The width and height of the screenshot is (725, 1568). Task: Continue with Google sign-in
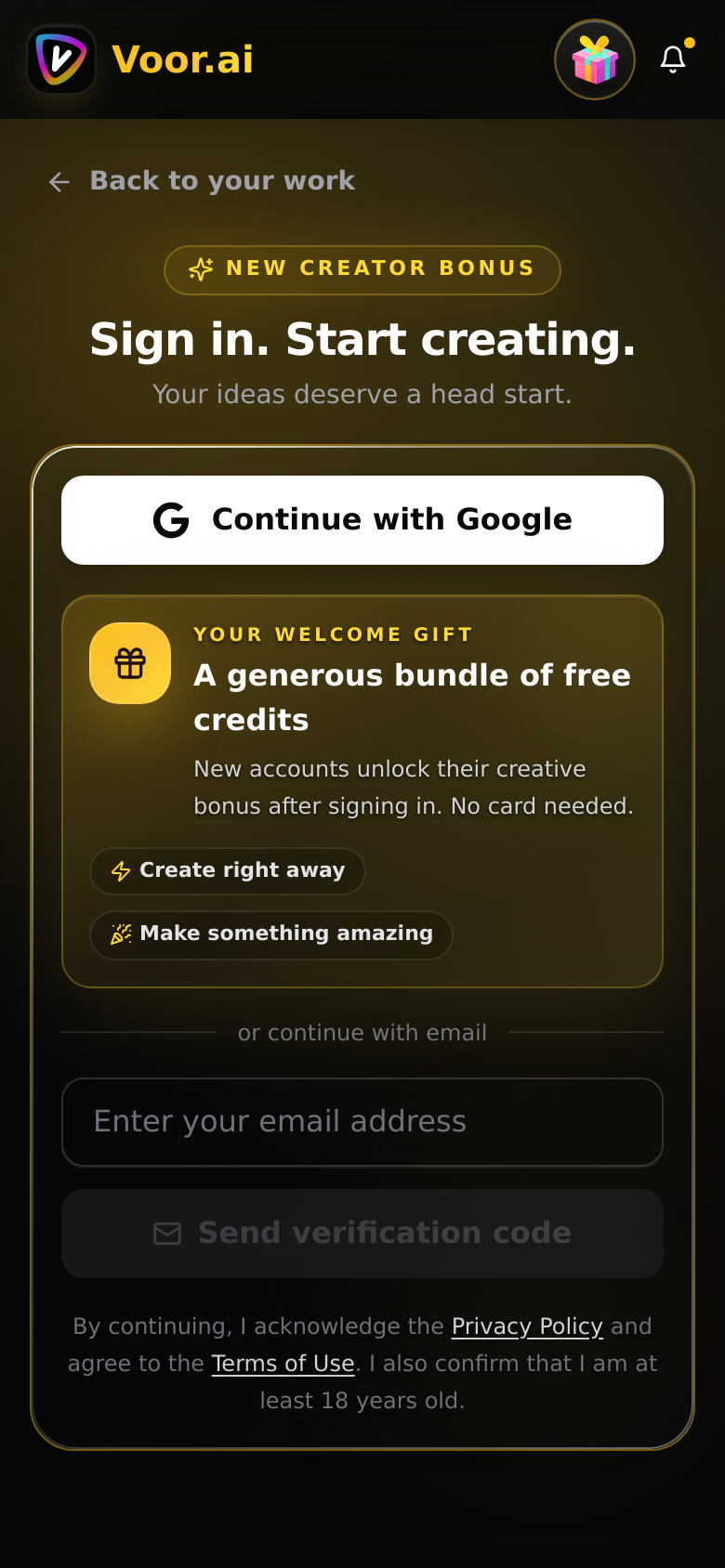pyautogui.click(x=362, y=520)
